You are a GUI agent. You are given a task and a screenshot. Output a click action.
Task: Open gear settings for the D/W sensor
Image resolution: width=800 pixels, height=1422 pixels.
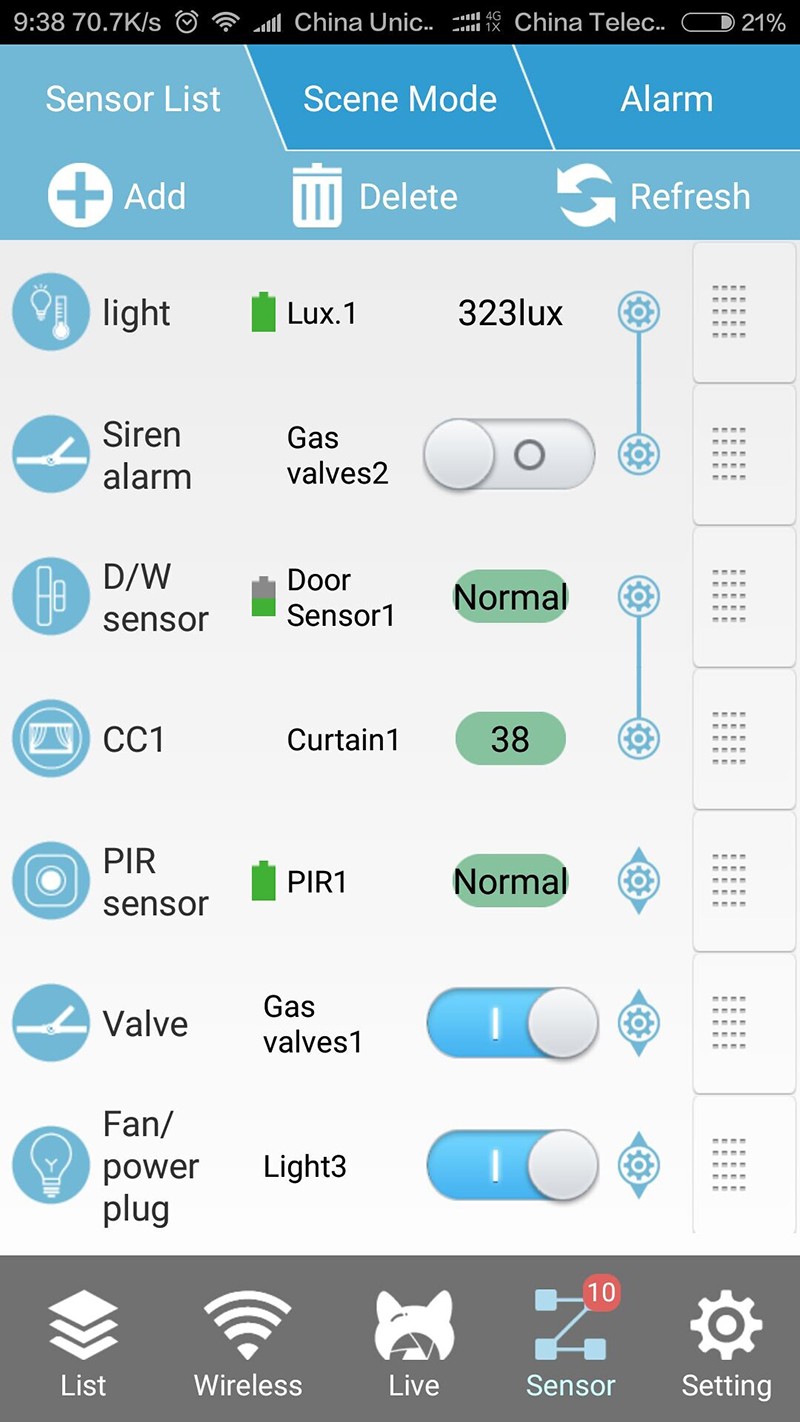click(639, 597)
